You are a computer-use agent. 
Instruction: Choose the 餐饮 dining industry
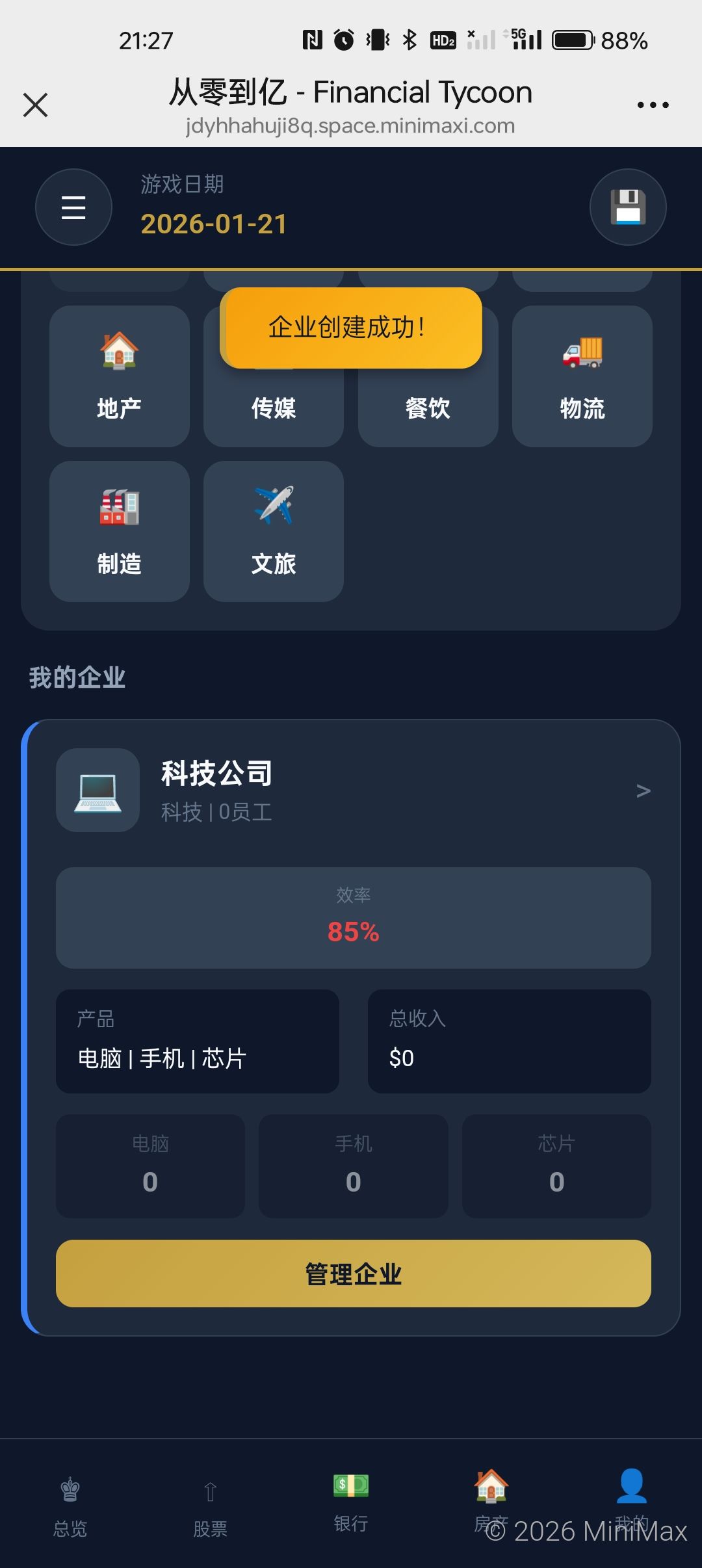(428, 408)
